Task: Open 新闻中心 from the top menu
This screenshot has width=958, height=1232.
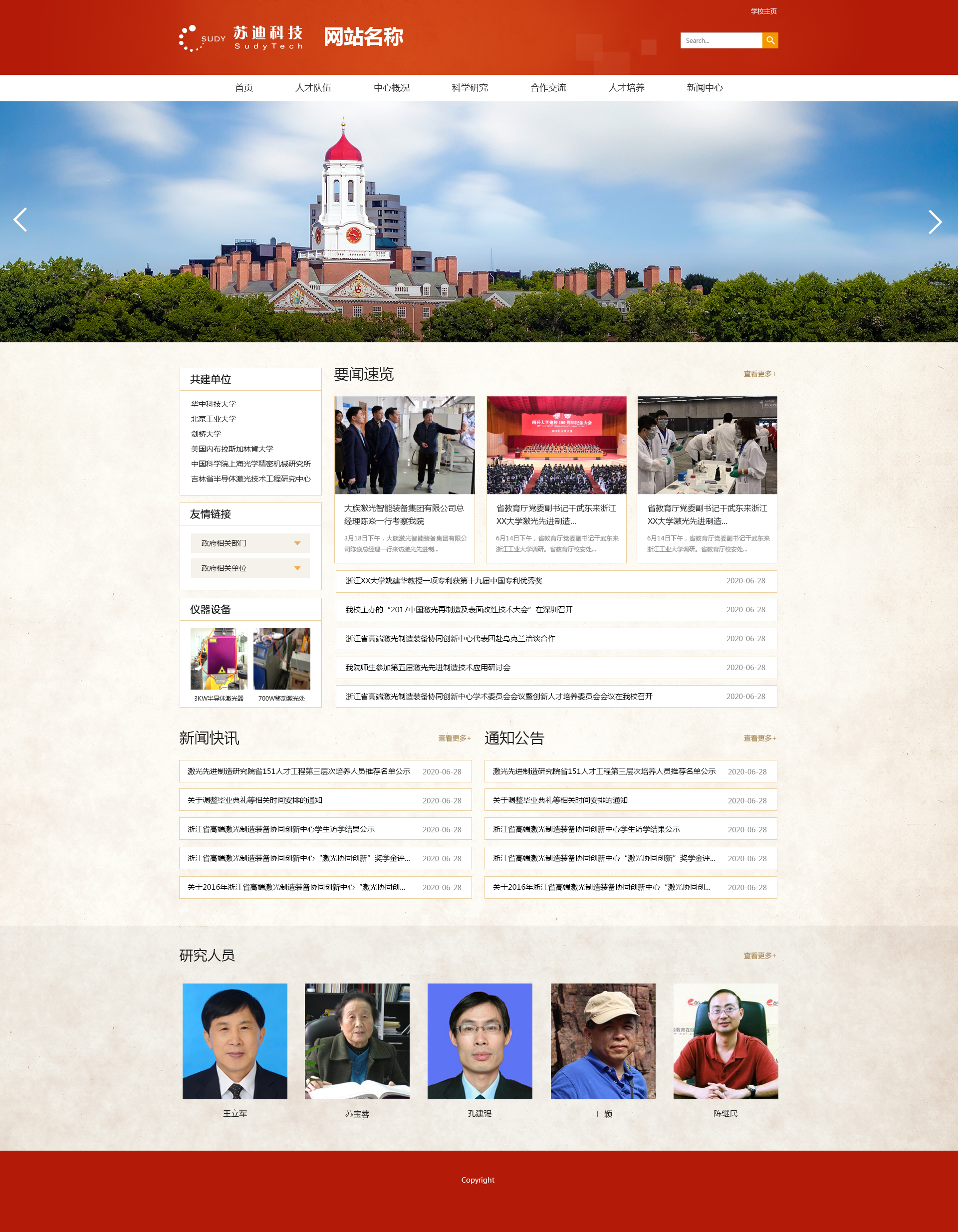Action: point(704,88)
